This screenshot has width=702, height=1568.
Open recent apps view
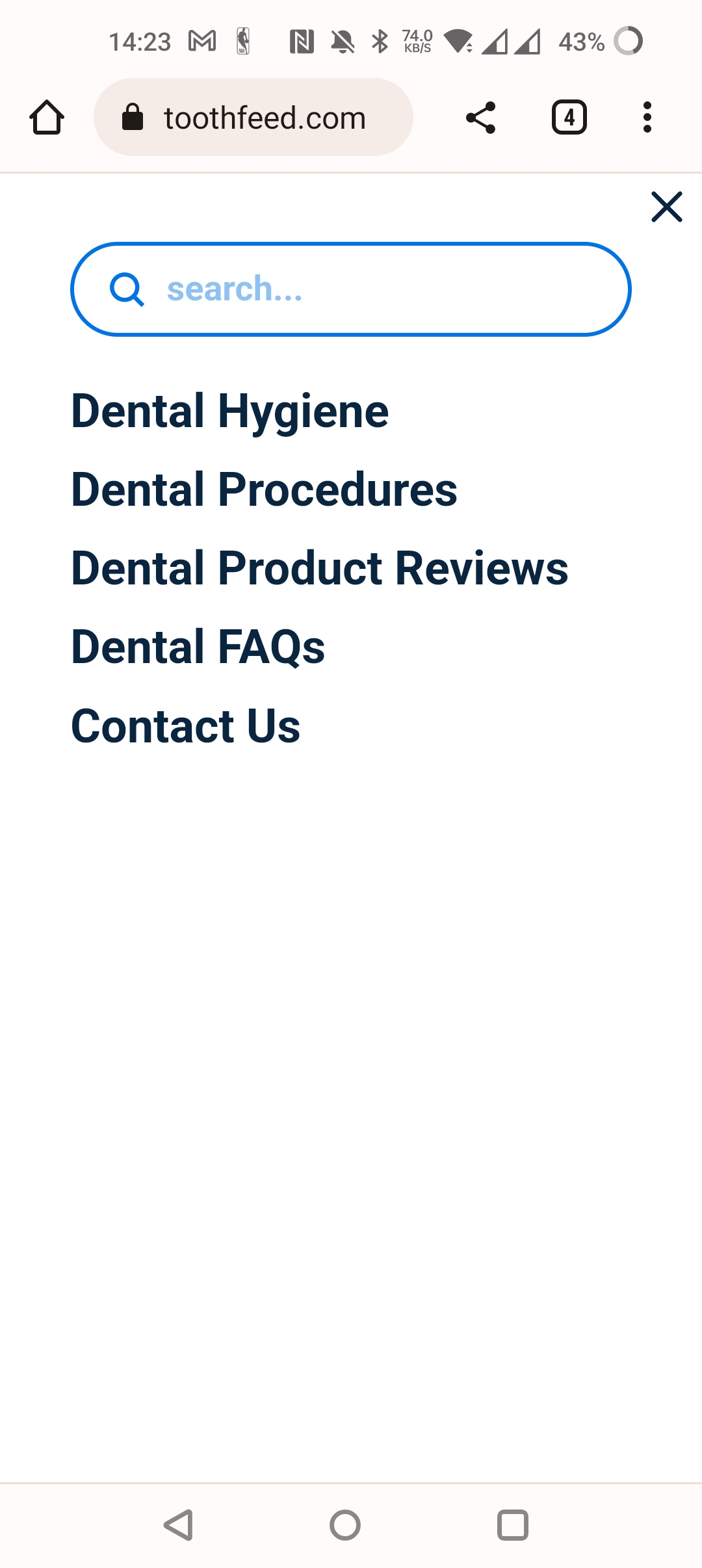coord(512,1525)
